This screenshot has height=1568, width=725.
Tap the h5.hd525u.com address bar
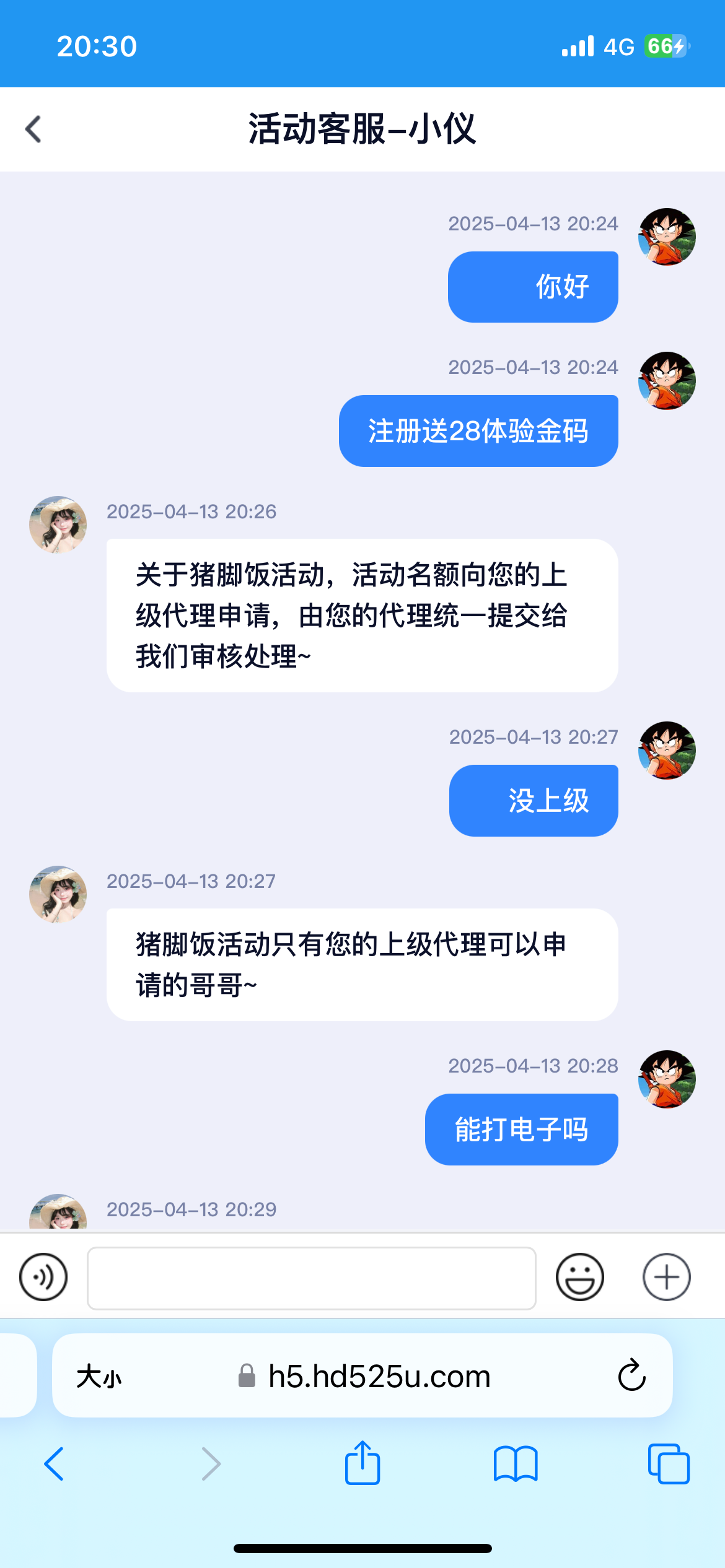pos(378,1377)
